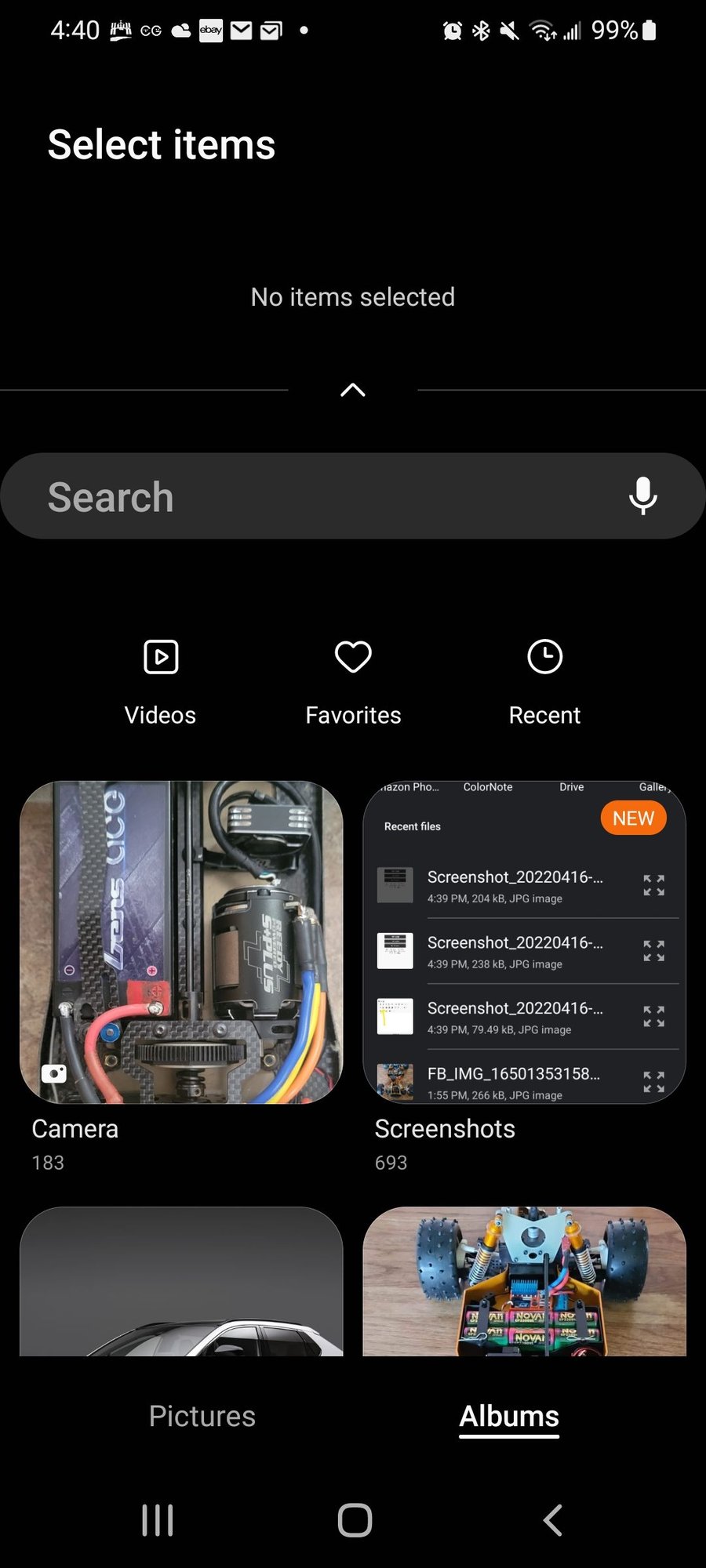
Task: Open the Recent category
Action: [x=544, y=681]
